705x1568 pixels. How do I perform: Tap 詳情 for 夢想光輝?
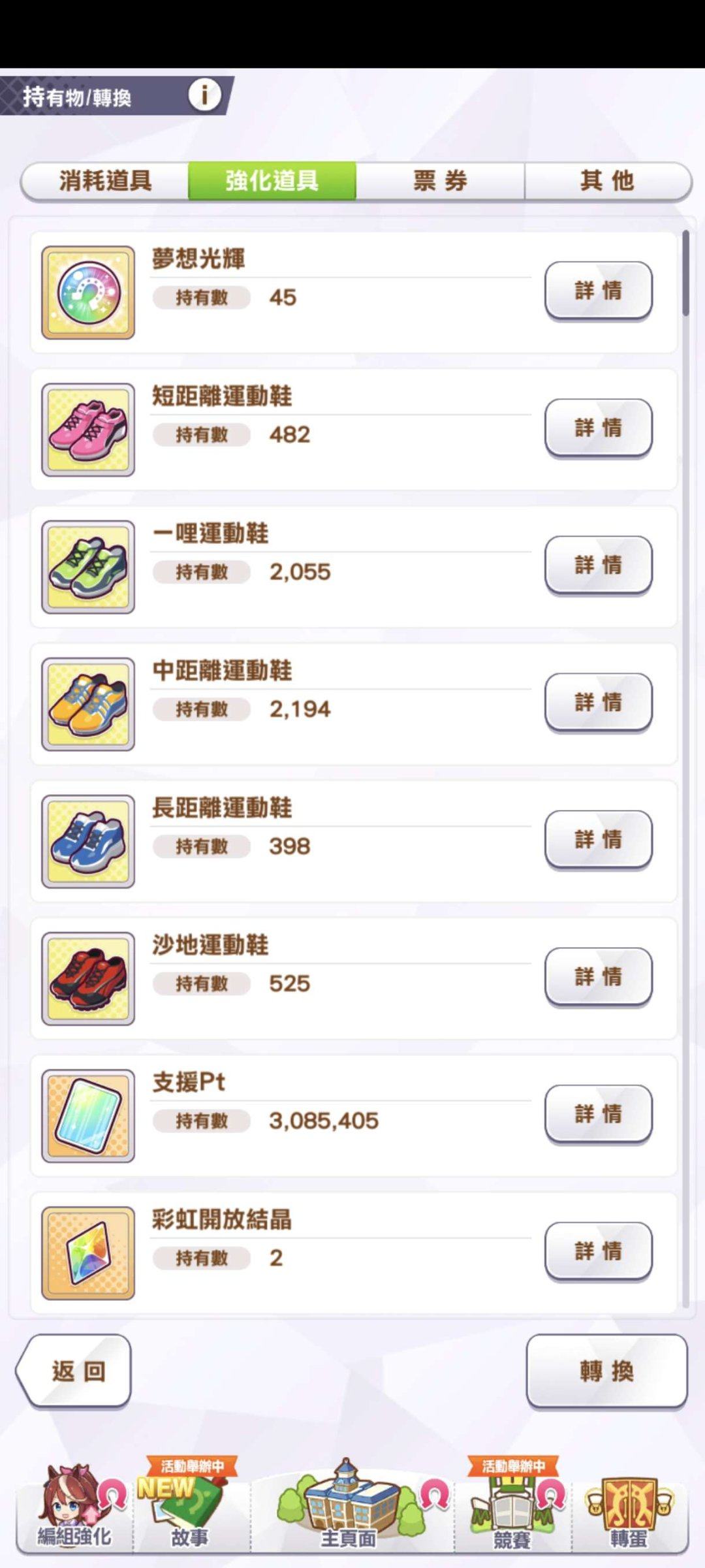tap(599, 291)
